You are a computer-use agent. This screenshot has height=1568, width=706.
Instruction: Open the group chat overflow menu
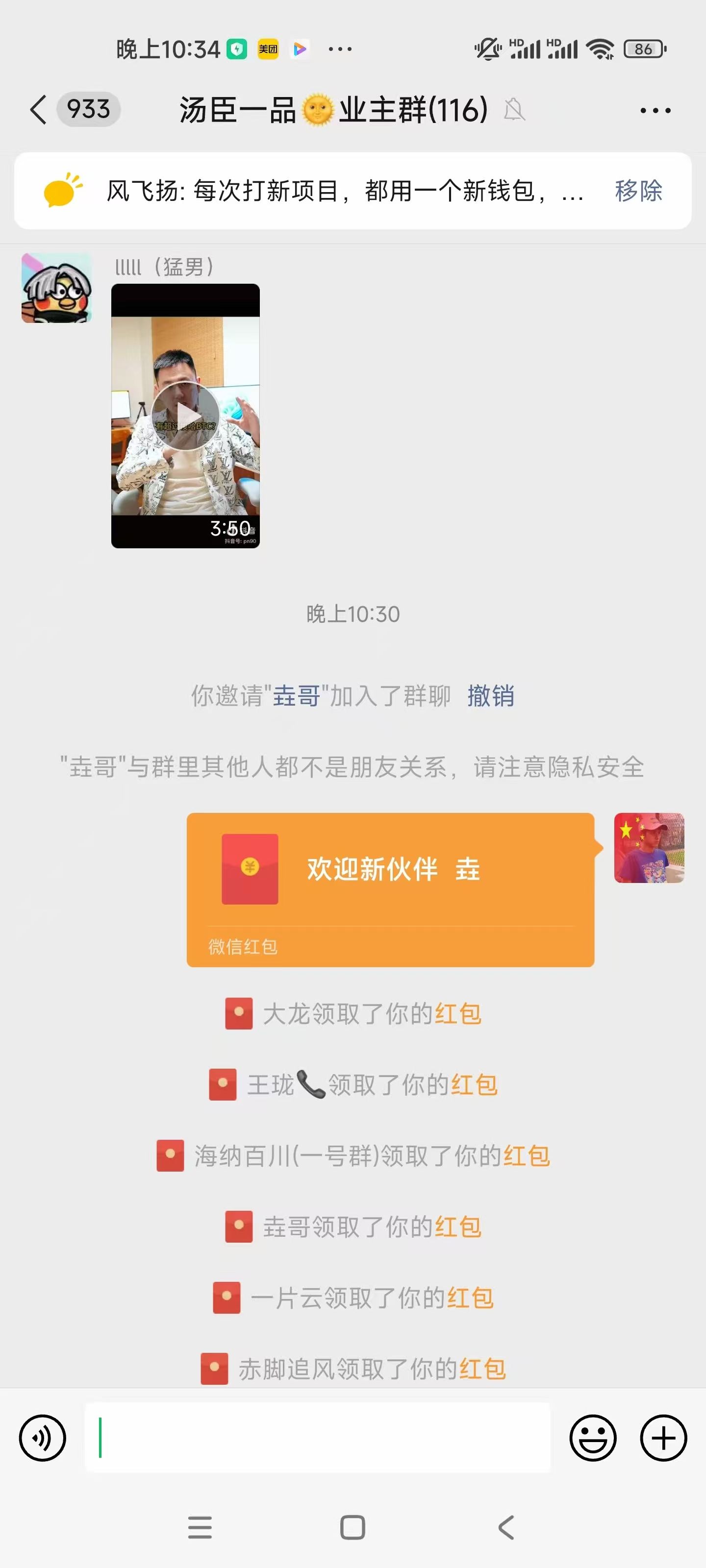tap(655, 111)
